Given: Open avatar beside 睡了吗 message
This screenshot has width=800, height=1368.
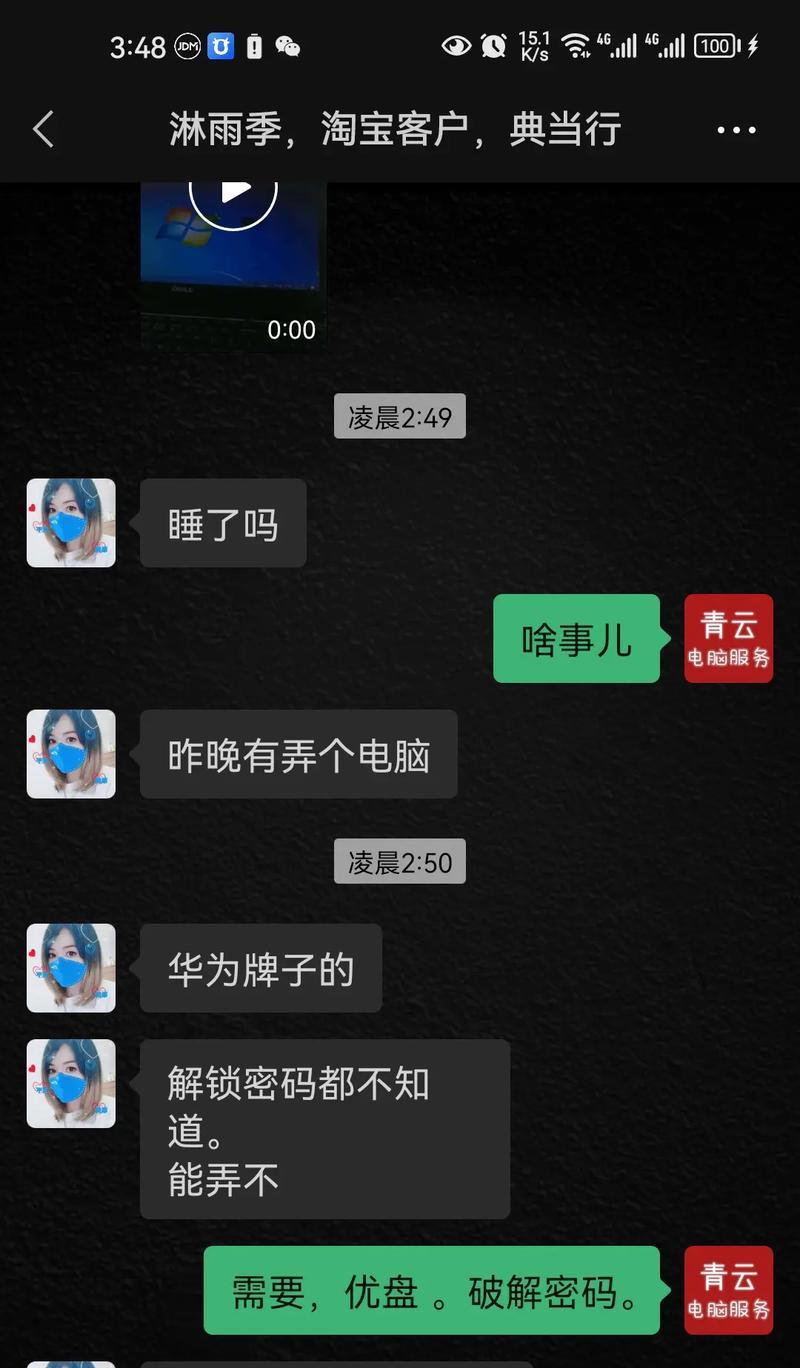Looking at the screenshot, I should pos(71,523).
